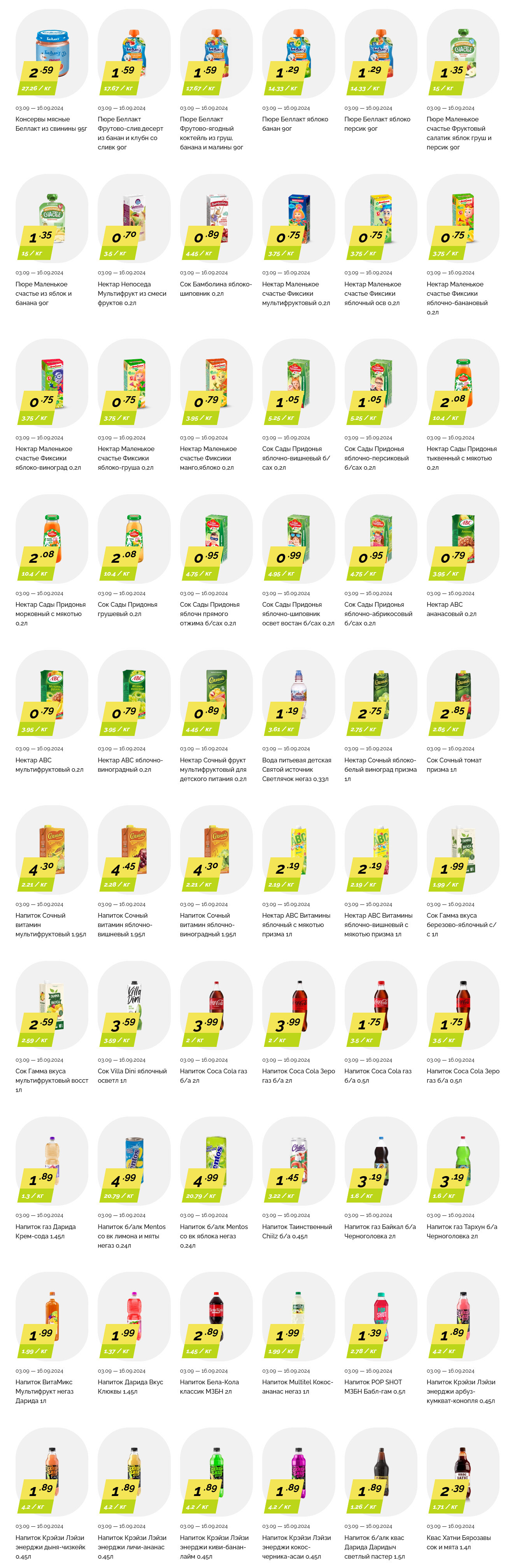Open Напиток POP SHOT Бабл-гам 0.5л
The width and height of the screenshot is (524, 1568).
pos(380,1317)
